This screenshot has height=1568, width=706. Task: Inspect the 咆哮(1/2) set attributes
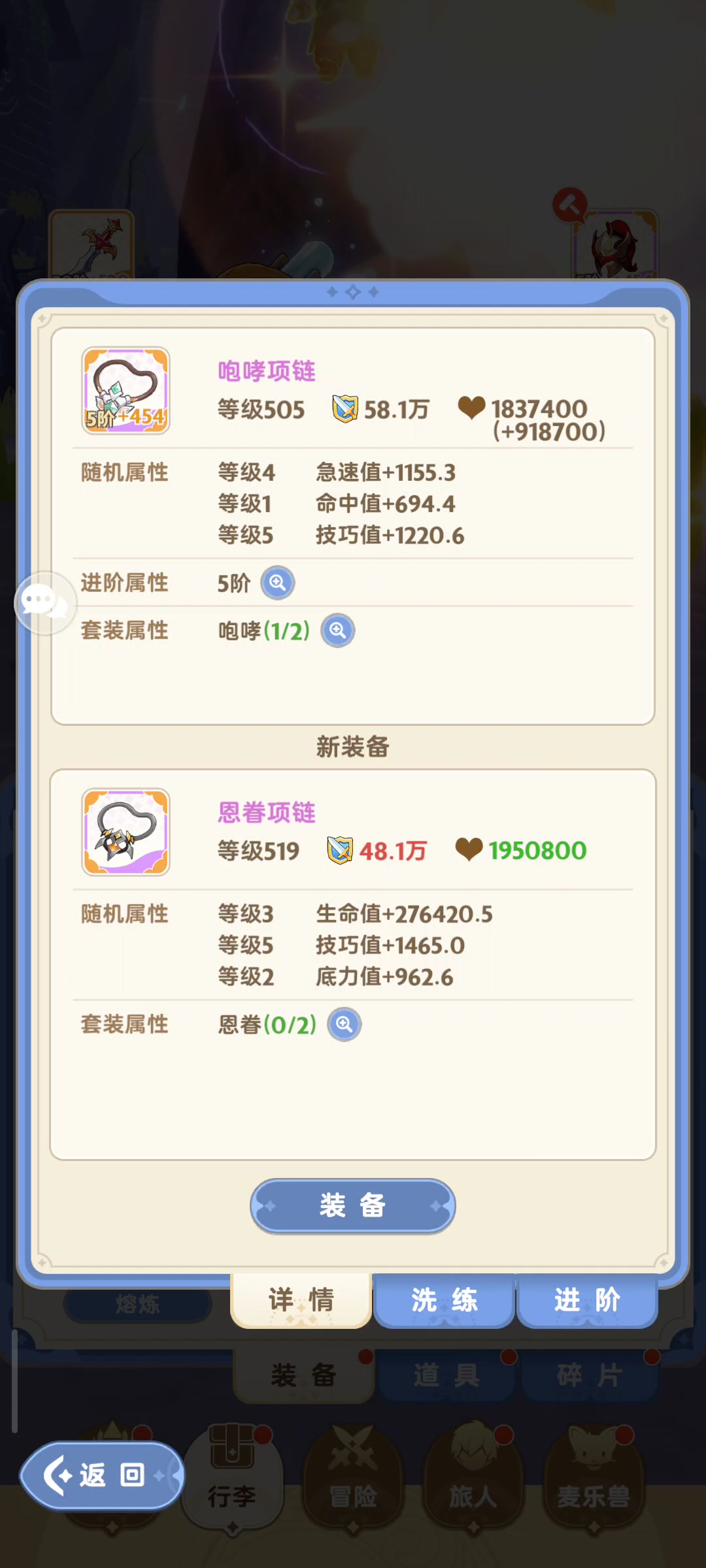tap(338, 630)
